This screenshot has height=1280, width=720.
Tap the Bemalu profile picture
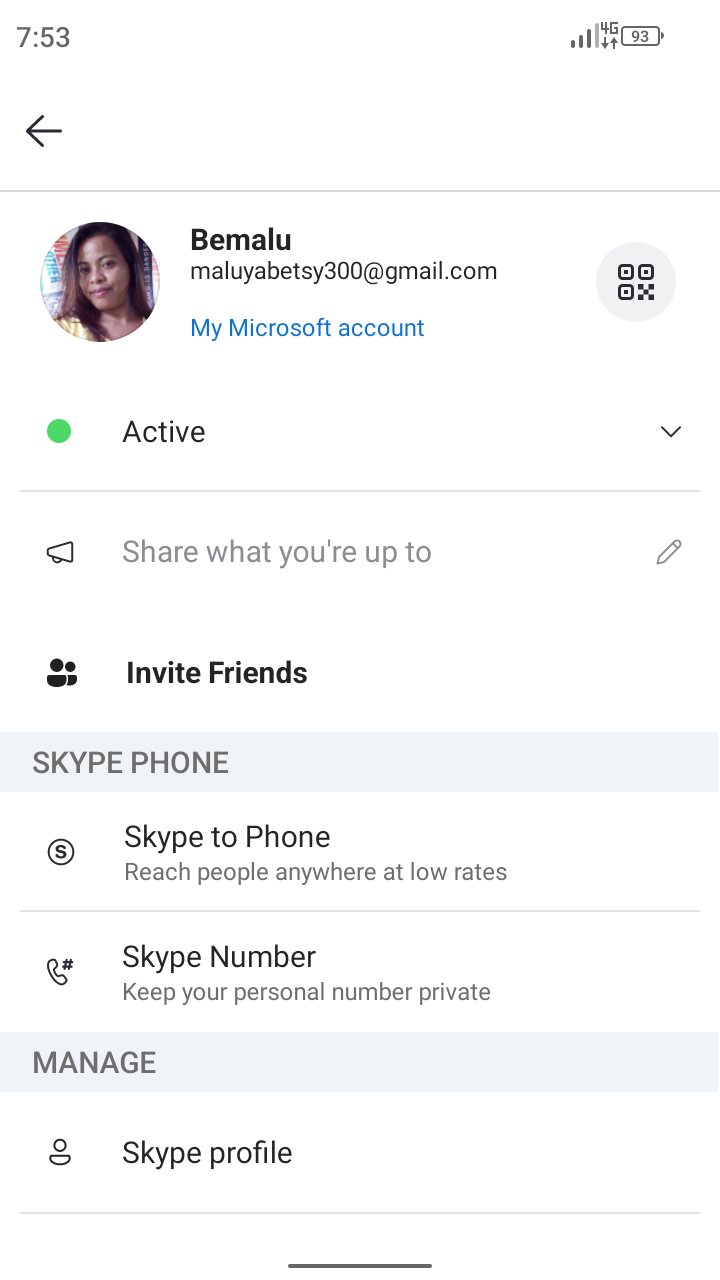(100, 282)
